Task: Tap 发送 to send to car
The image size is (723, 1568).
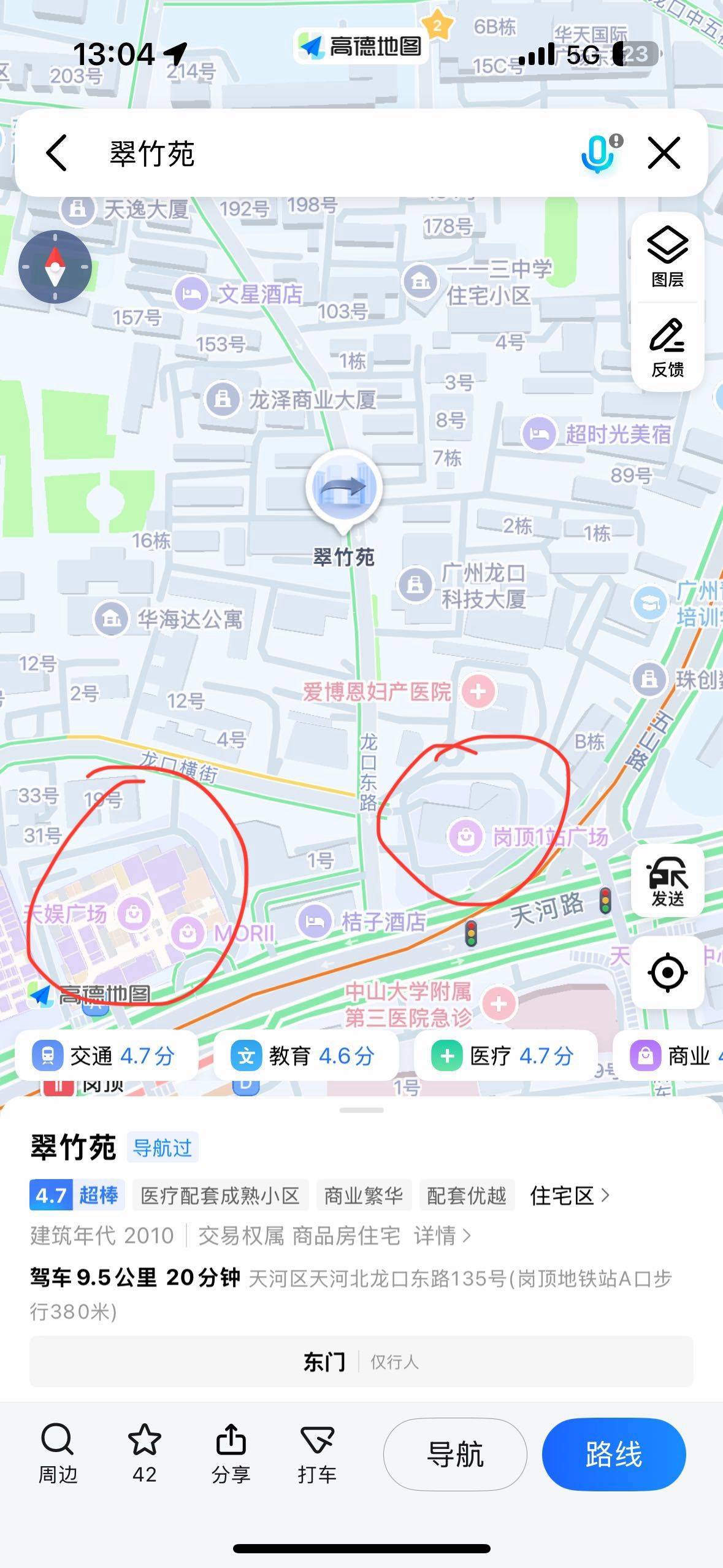Action: coord(667,882)
